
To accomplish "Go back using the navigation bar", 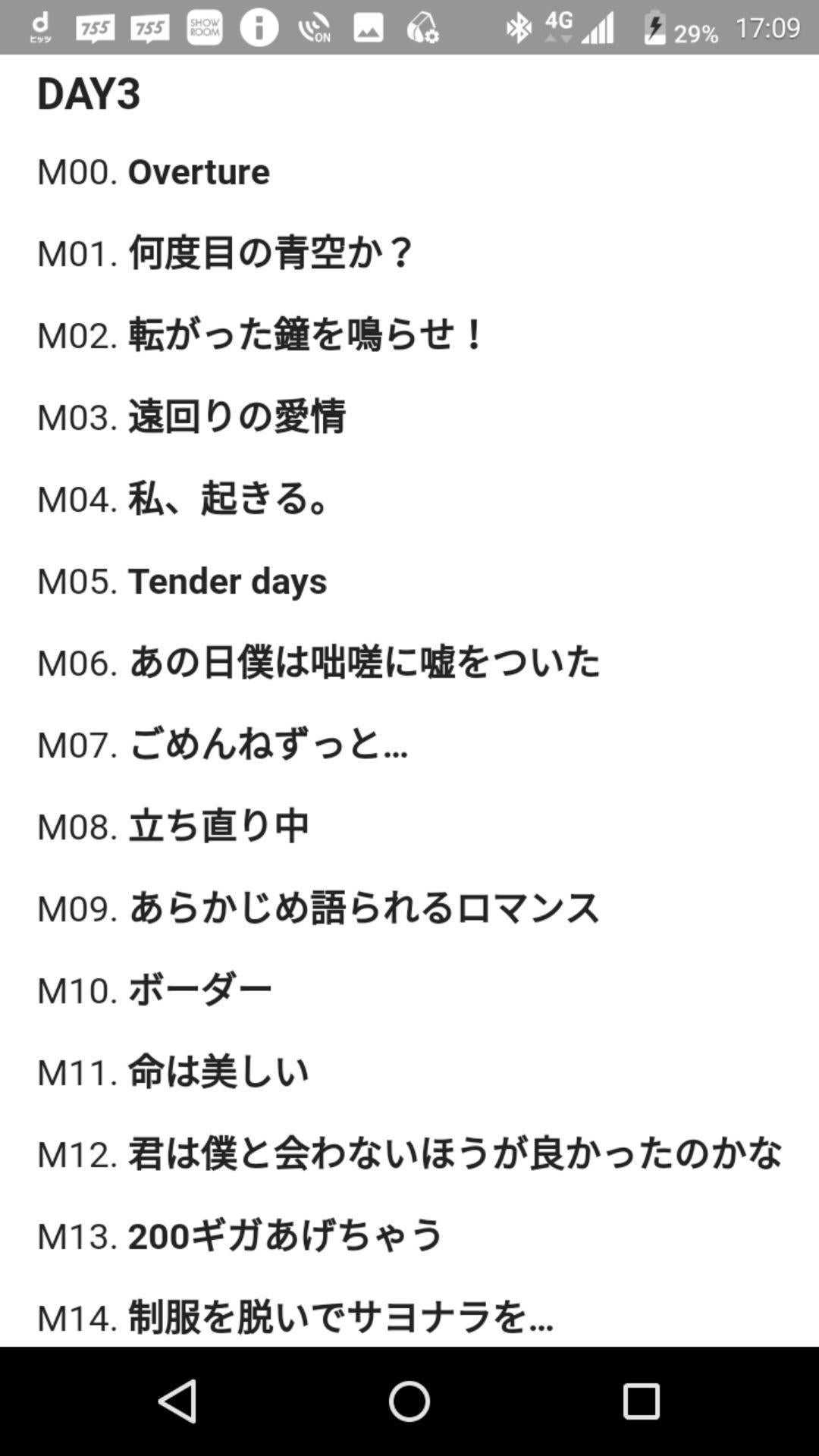I will (x=178, y=1401).
